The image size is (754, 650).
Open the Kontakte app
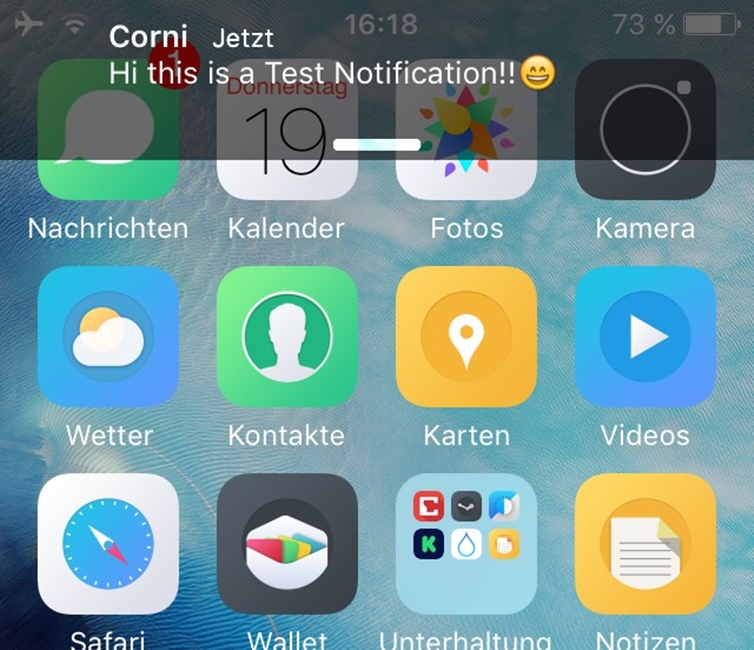tap(287, 337)
